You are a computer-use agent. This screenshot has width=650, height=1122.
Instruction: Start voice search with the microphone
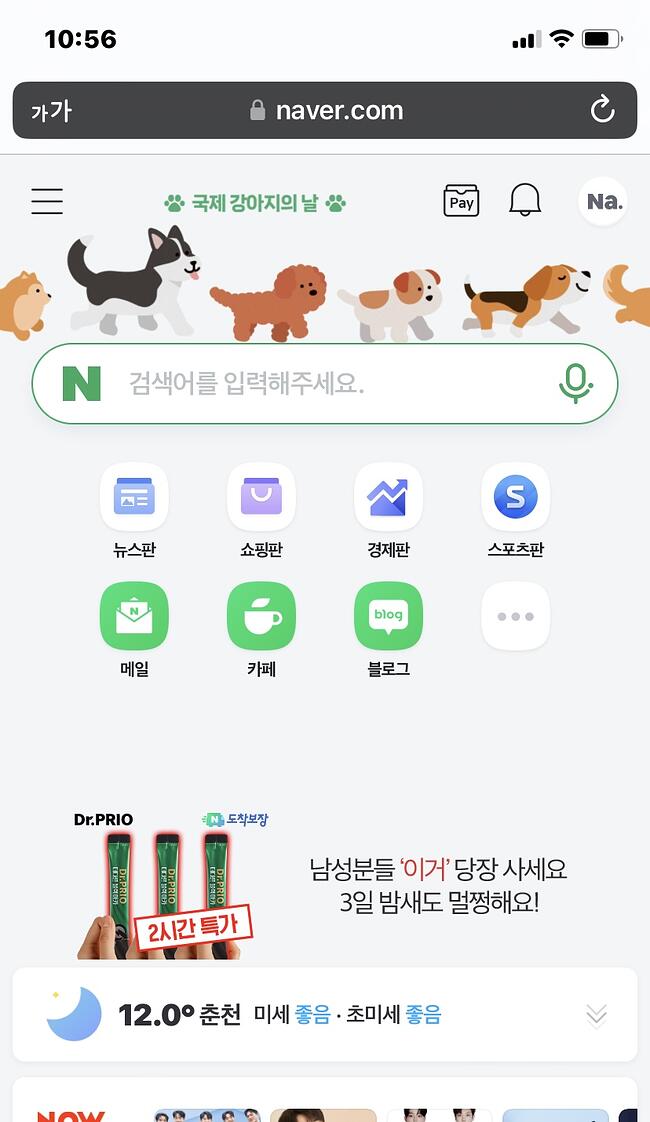pos(575,383)
